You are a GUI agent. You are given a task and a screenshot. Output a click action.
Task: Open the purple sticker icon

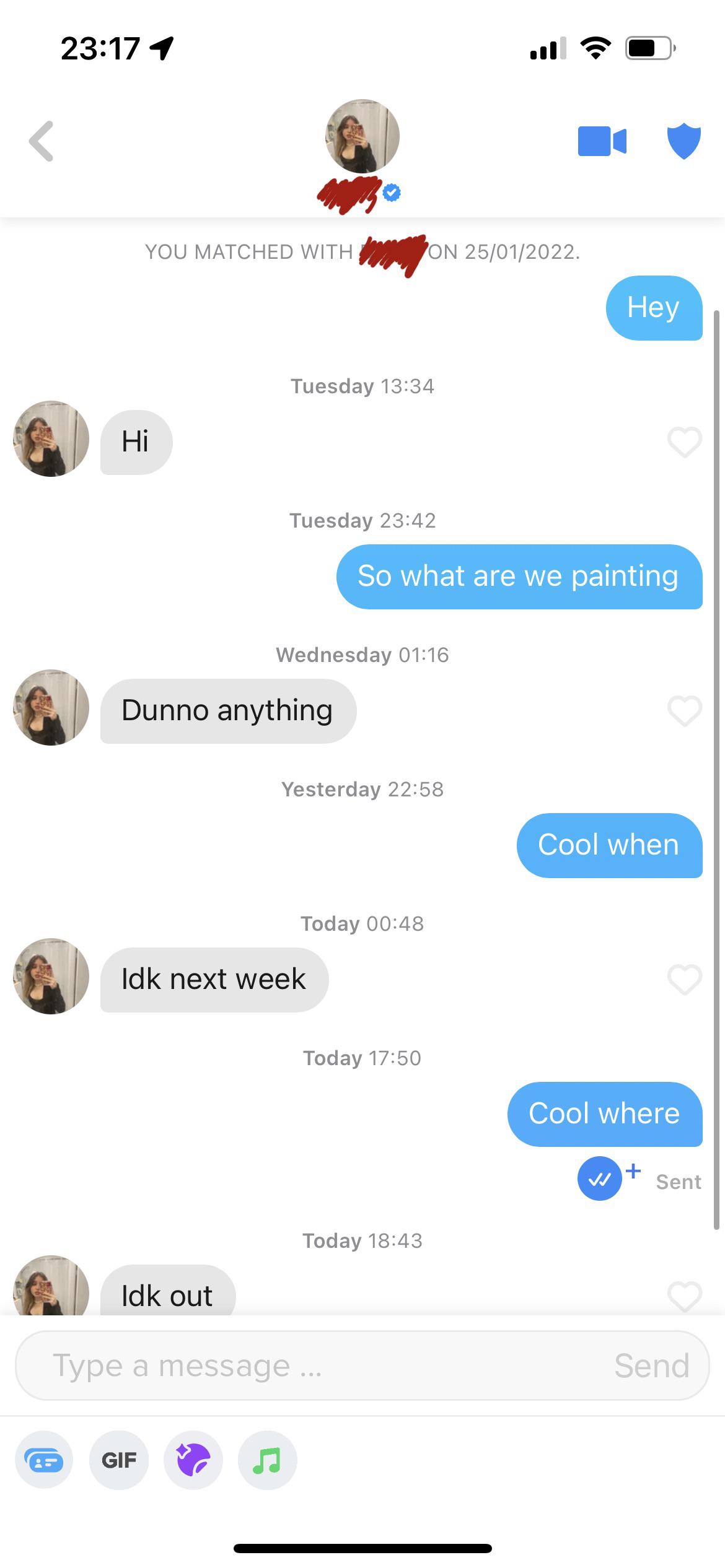coord(193,1460)
